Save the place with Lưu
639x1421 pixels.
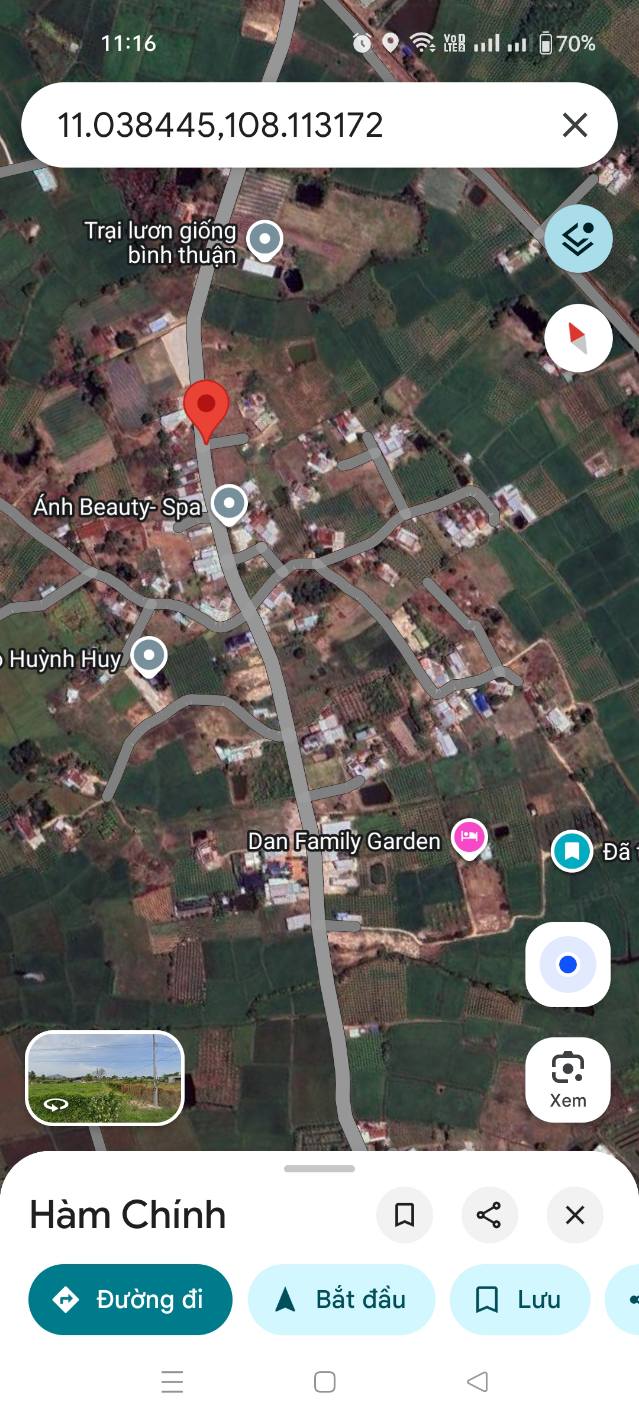(519, 1299)
